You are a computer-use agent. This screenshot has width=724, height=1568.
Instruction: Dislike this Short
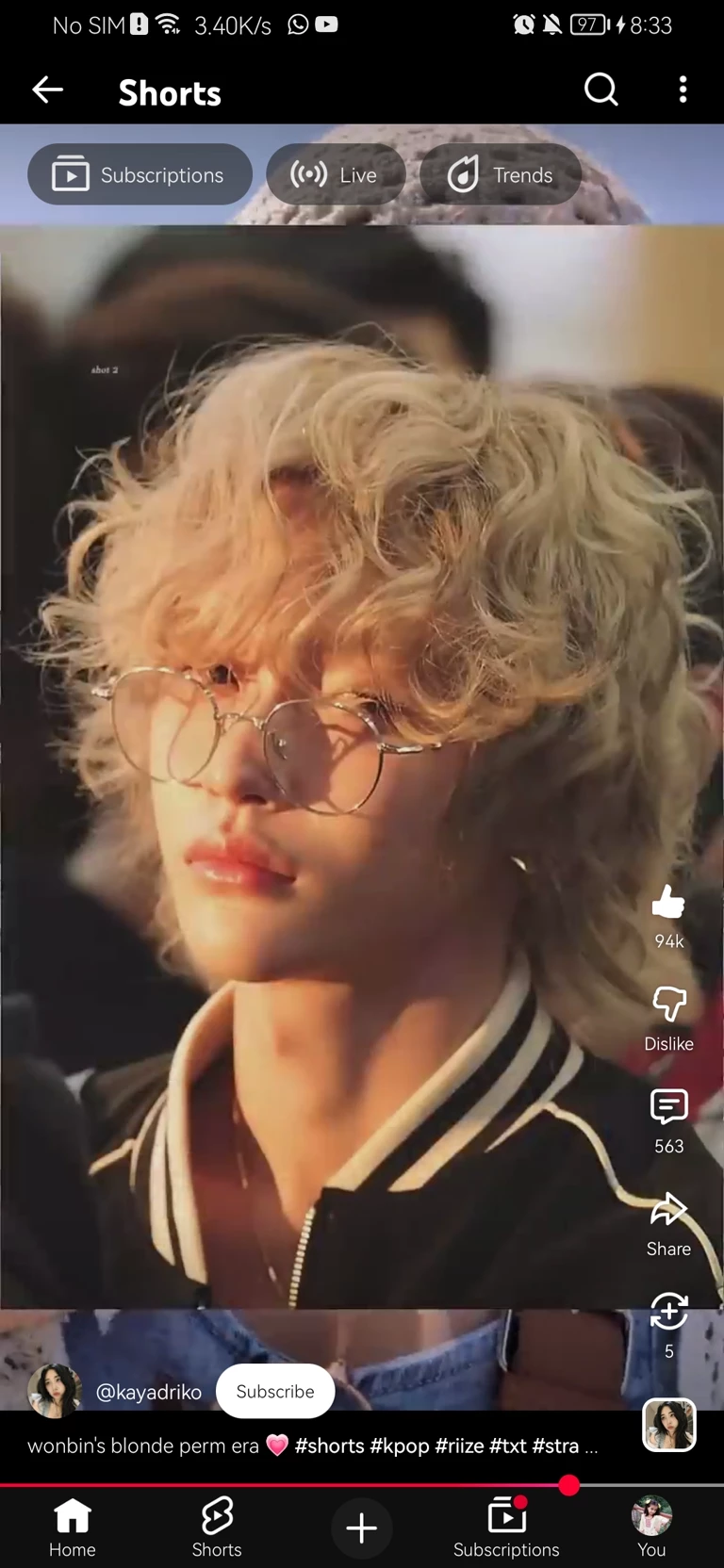click(x=668, y=1005)
